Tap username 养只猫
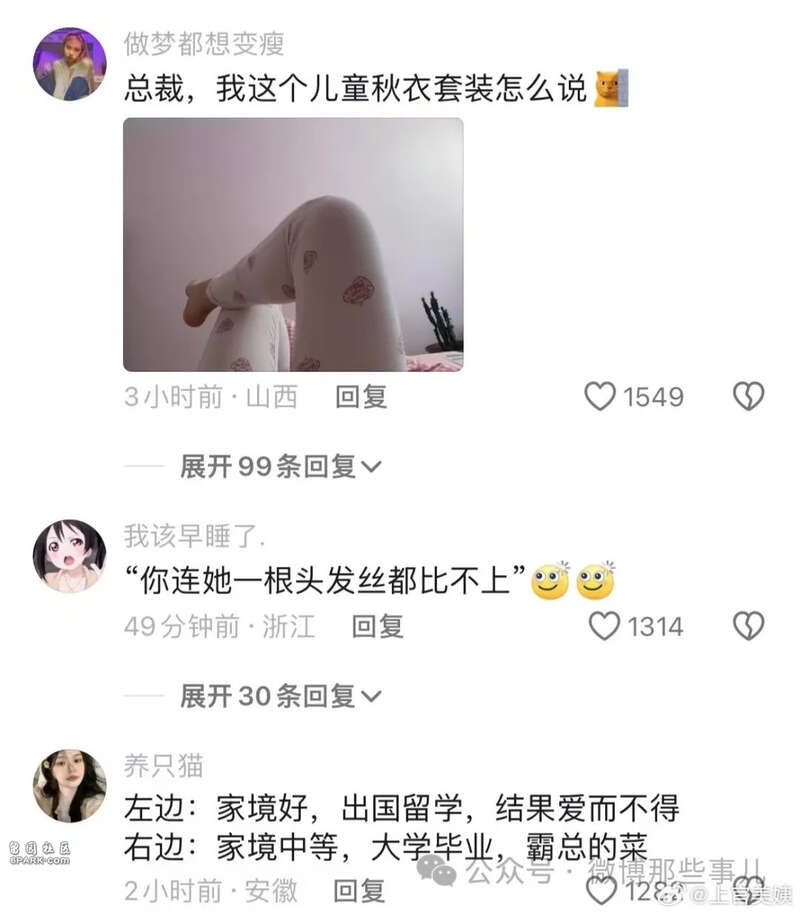This screenshot has width=800, height=914. coord(163,766)
